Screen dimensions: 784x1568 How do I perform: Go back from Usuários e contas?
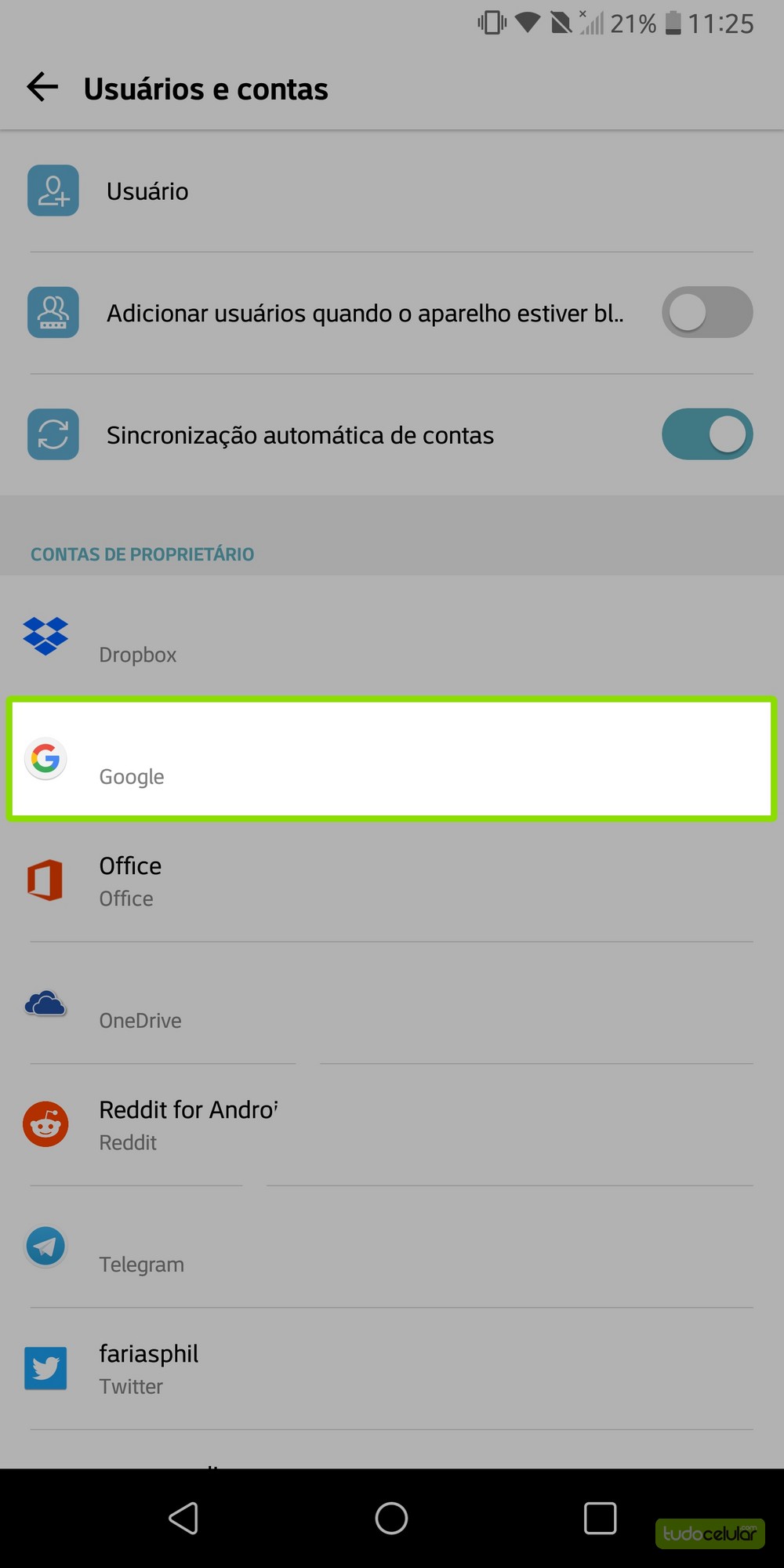[43, 87]
